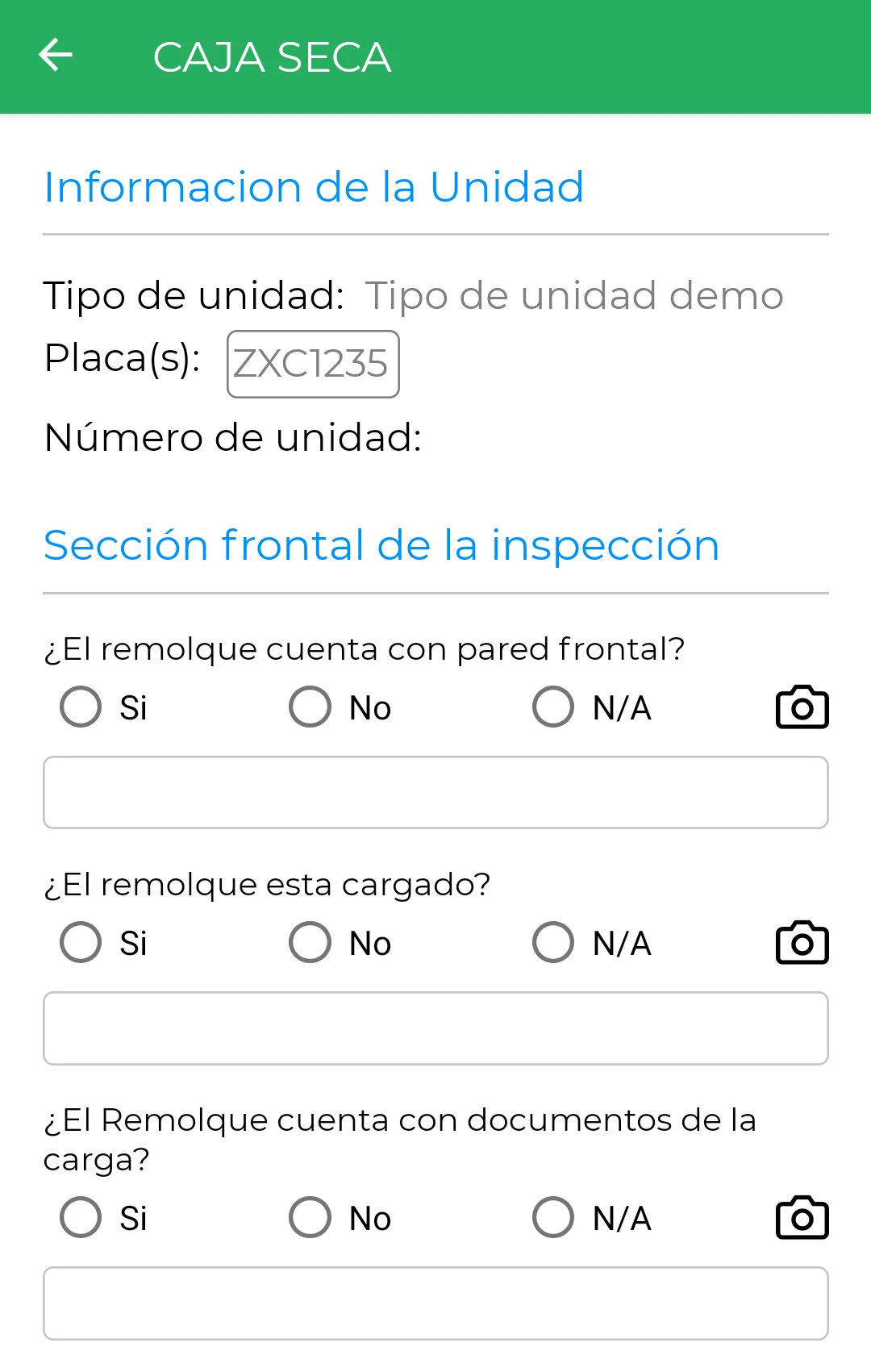Open camera for pared frontal question
This screenshot has width=871, height=1372.
pos(801,707)
